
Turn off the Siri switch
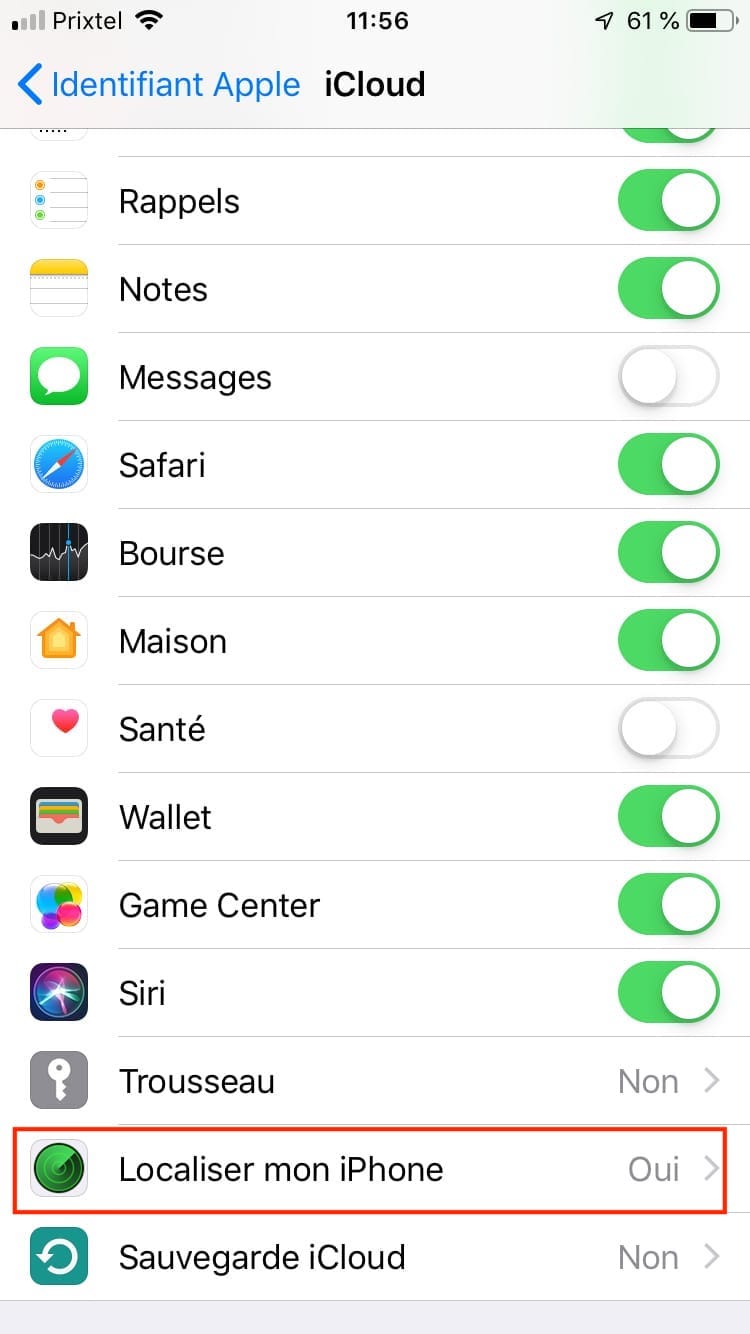668,993
